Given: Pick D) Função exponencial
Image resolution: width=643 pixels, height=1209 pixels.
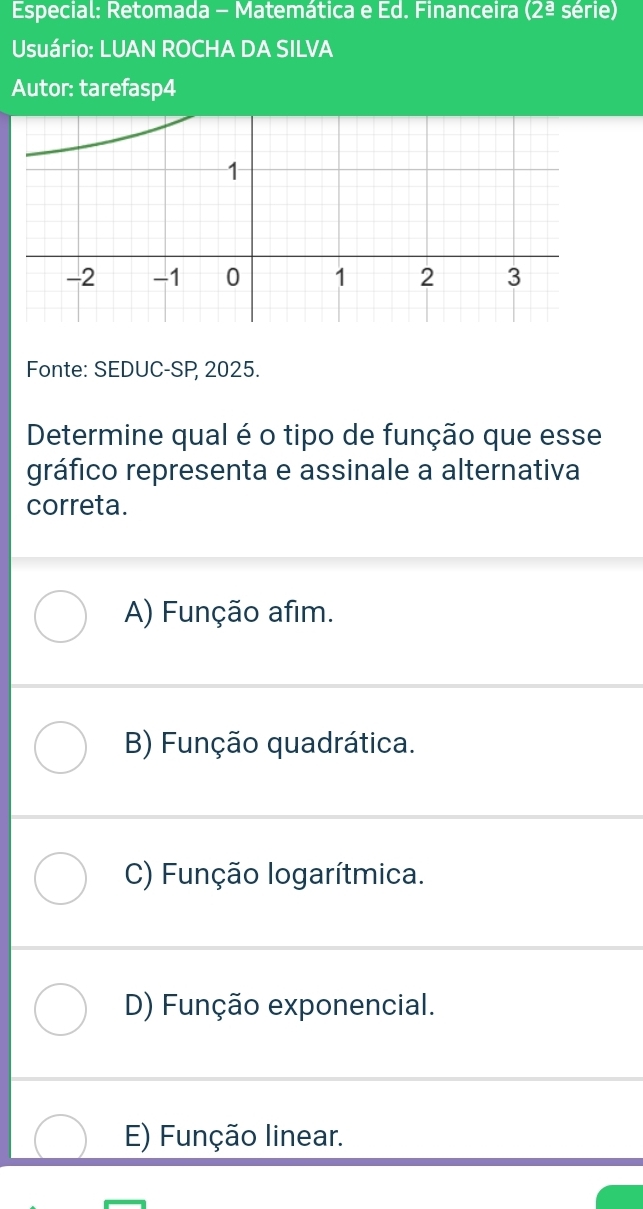Looking at the screenshot, I should [61, 1010].
